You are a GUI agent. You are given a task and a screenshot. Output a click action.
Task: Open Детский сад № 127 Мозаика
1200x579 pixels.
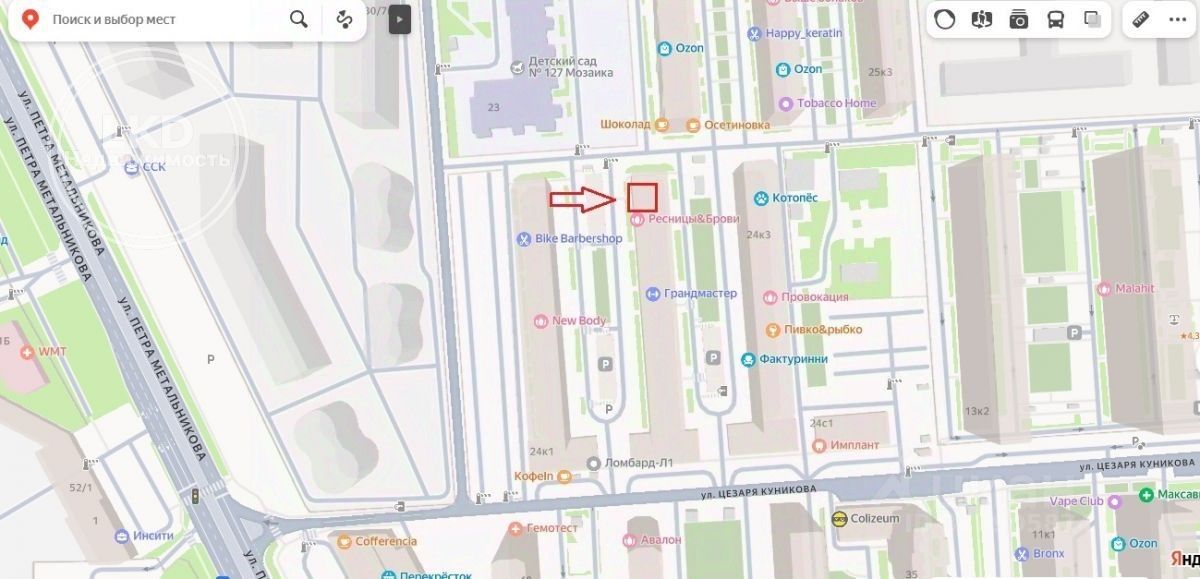pos(517,67)
